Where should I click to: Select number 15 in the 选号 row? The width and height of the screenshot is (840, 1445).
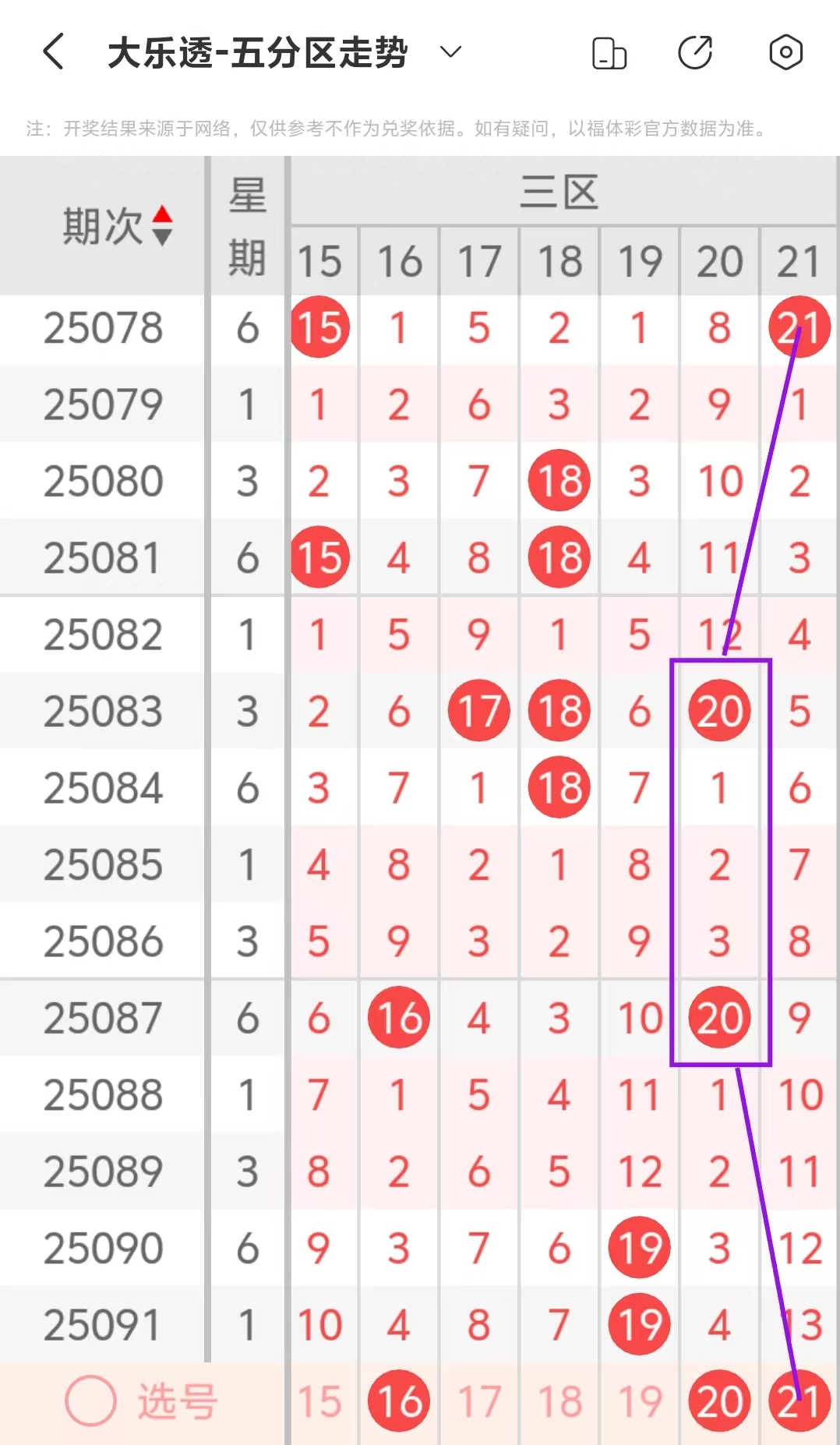pos(319,1401)
